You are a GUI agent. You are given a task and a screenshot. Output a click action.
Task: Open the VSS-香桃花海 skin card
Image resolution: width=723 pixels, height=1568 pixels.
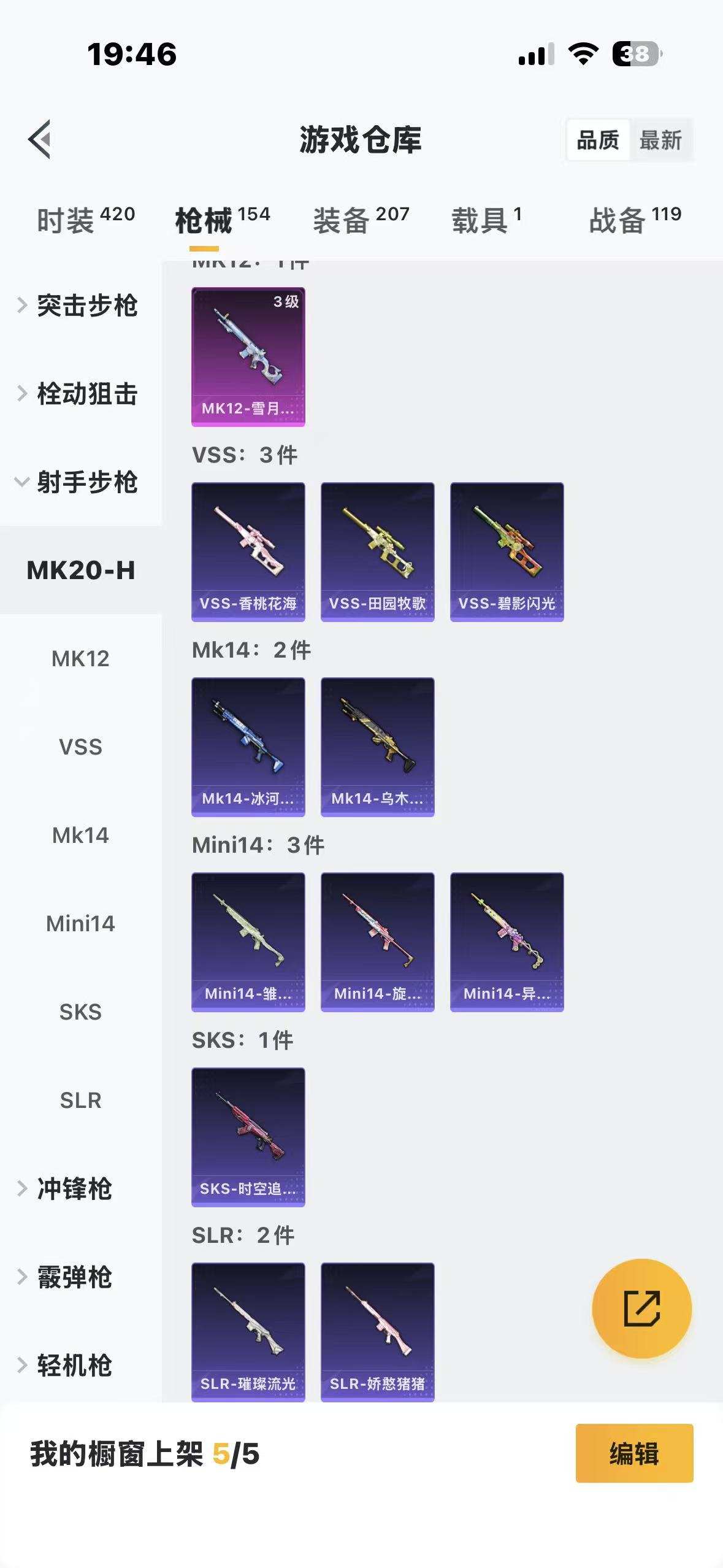click(248, 551)
